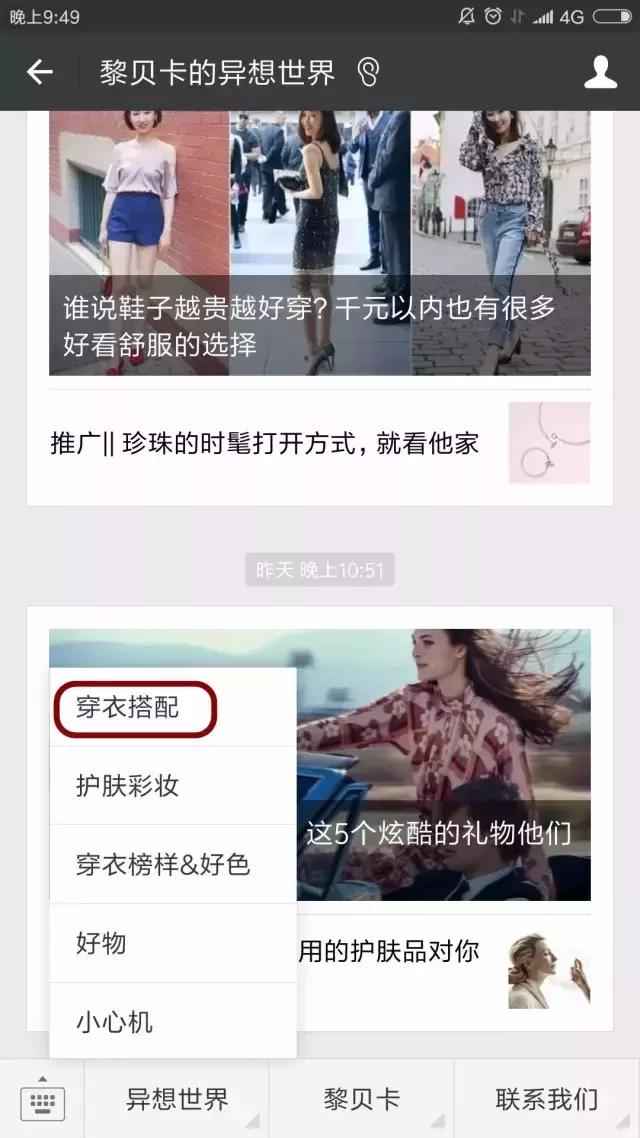This screenshot has height=1138, width=640.
Task: Open the account profile icon
Action: click(600, 72)
